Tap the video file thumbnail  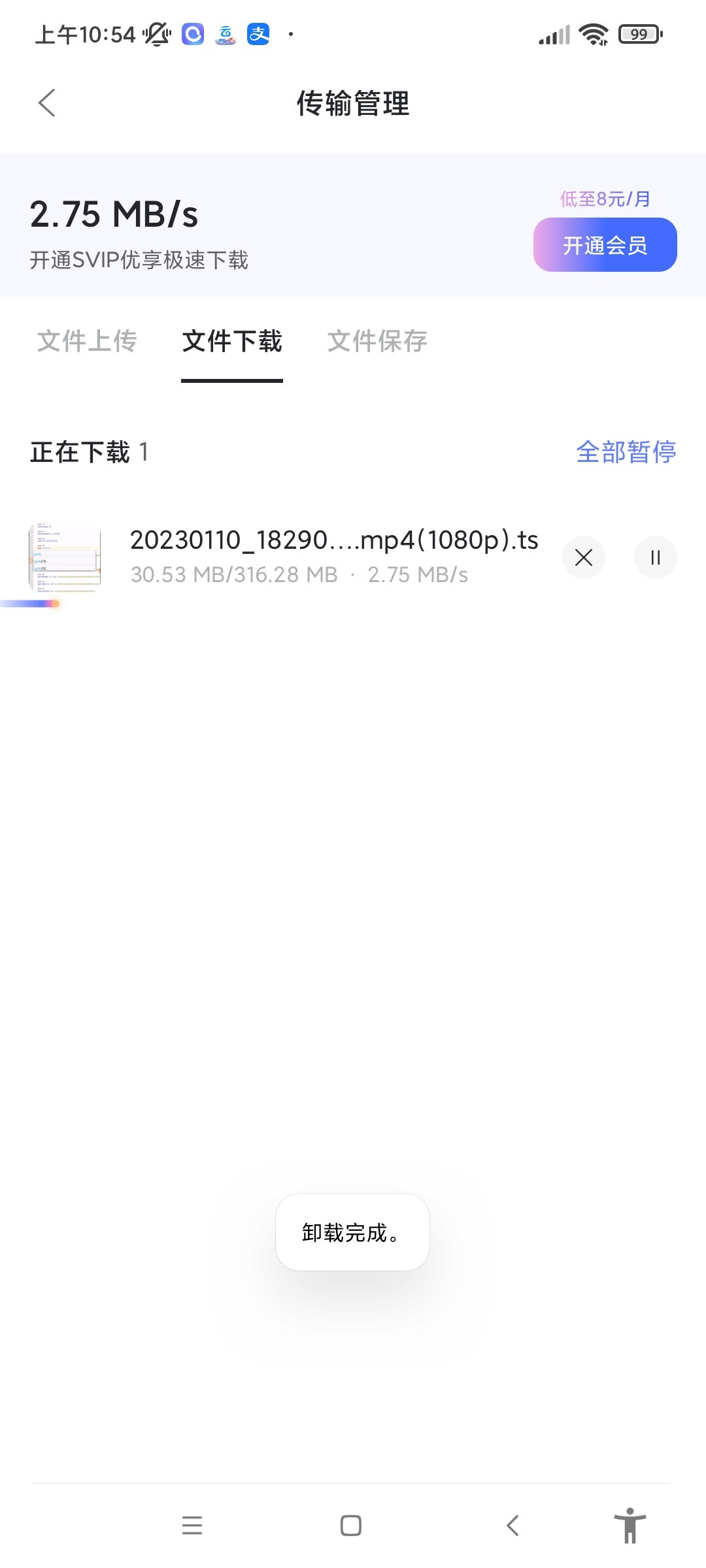click(63, 557)
